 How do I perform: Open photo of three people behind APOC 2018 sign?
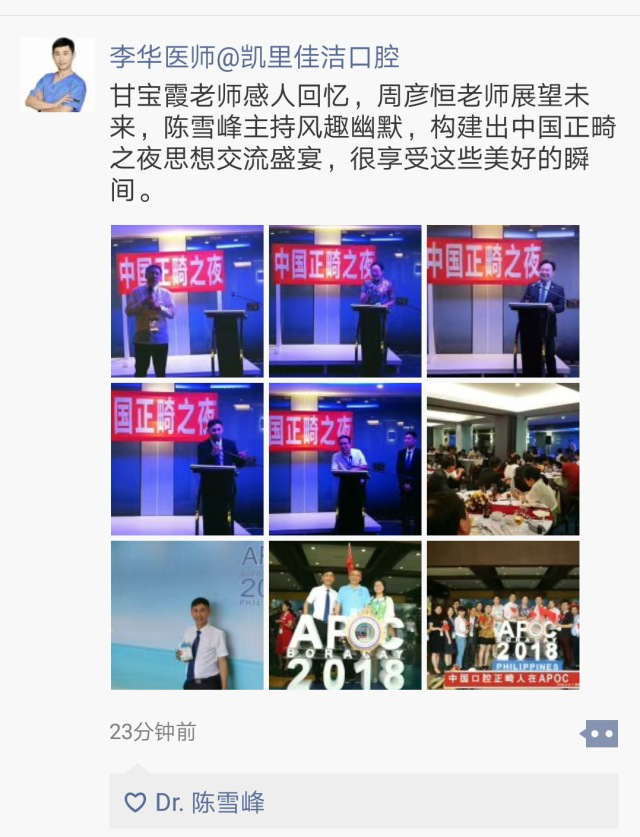click(x=345, y=615)
